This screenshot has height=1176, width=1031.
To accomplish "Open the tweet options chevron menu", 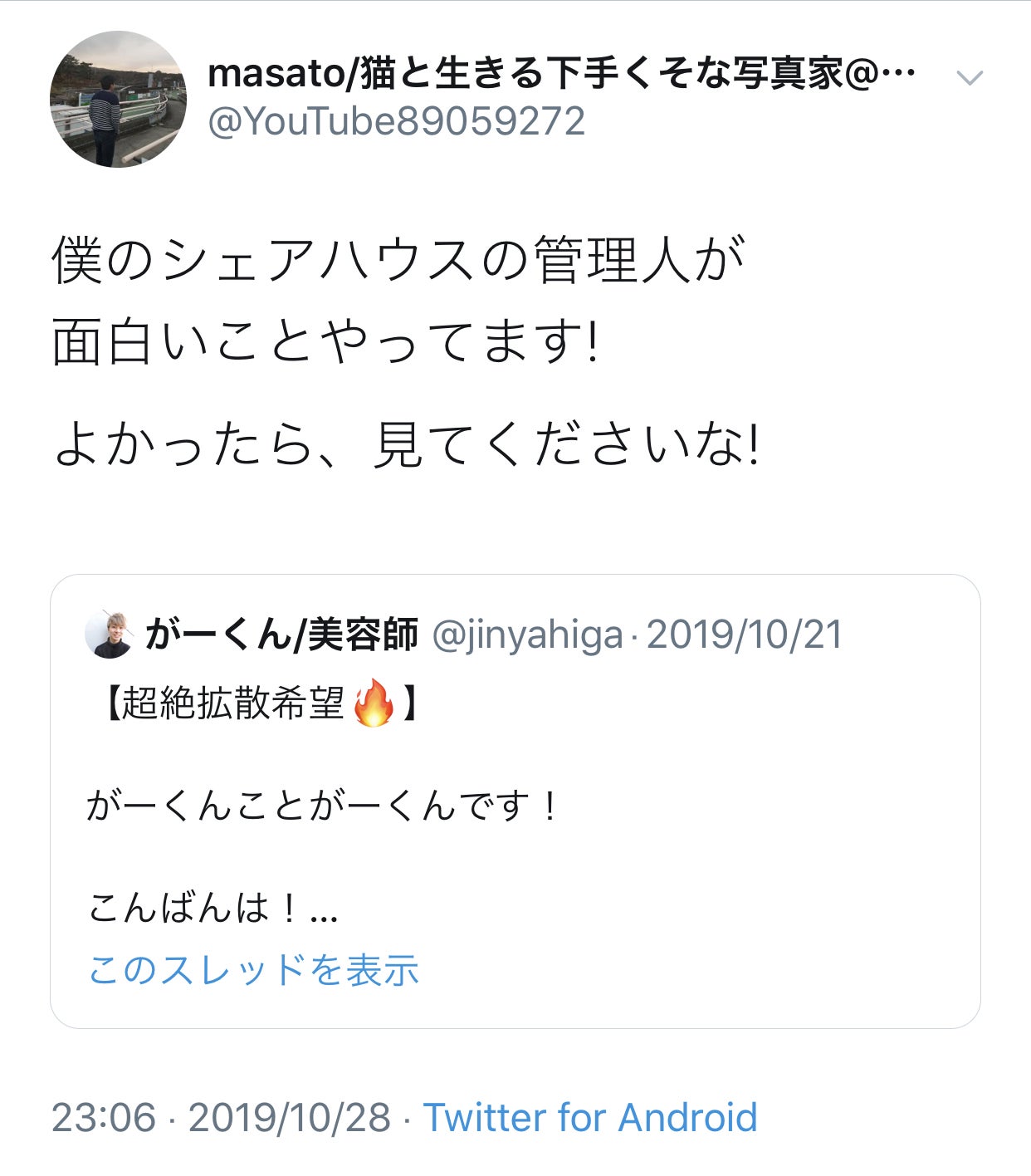I will coord(970,79).
